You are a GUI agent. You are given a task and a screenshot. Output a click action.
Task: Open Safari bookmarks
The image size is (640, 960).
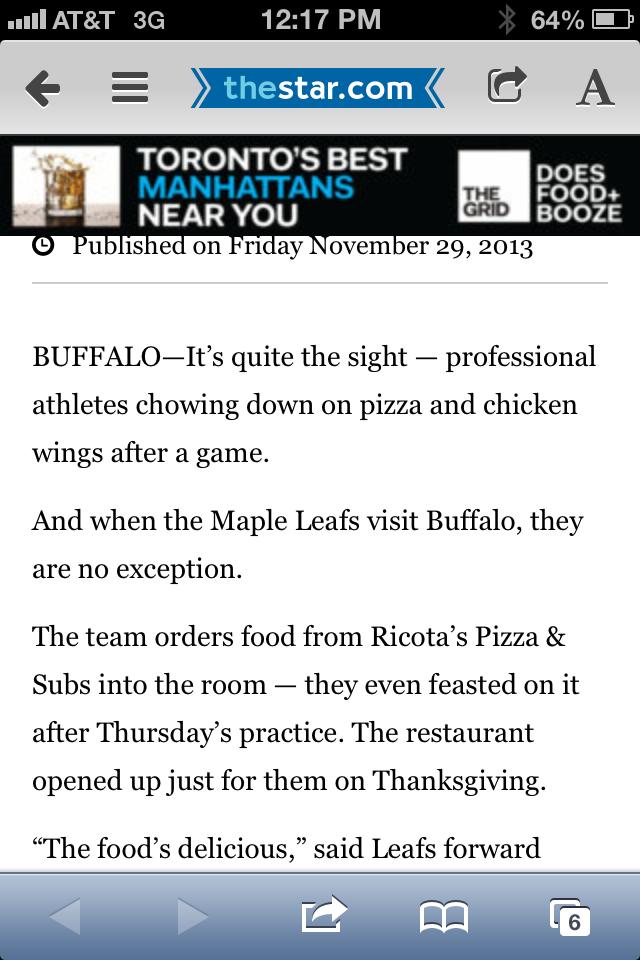click(x=444, y=916)
